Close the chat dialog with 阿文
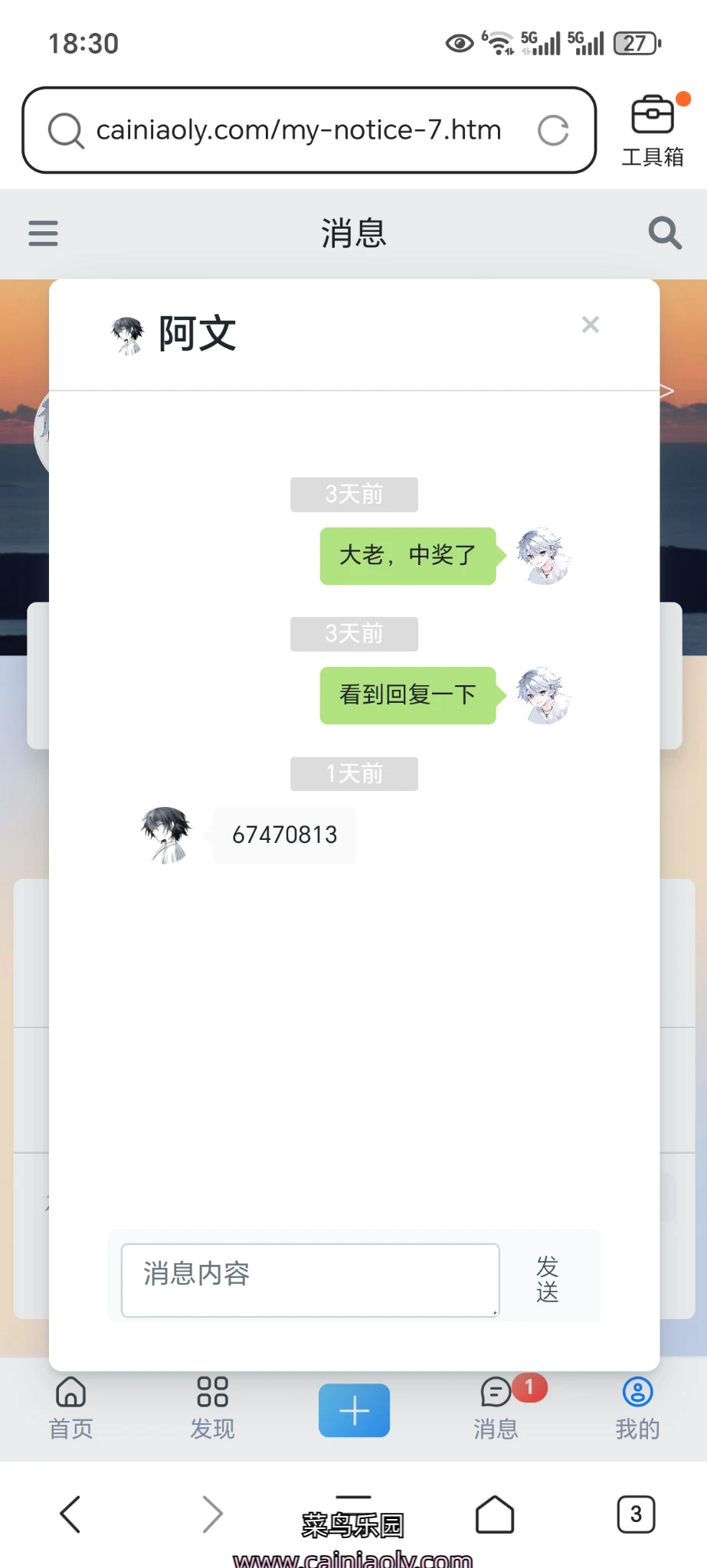Screen dimensions: 707x1568 point(590,325)
